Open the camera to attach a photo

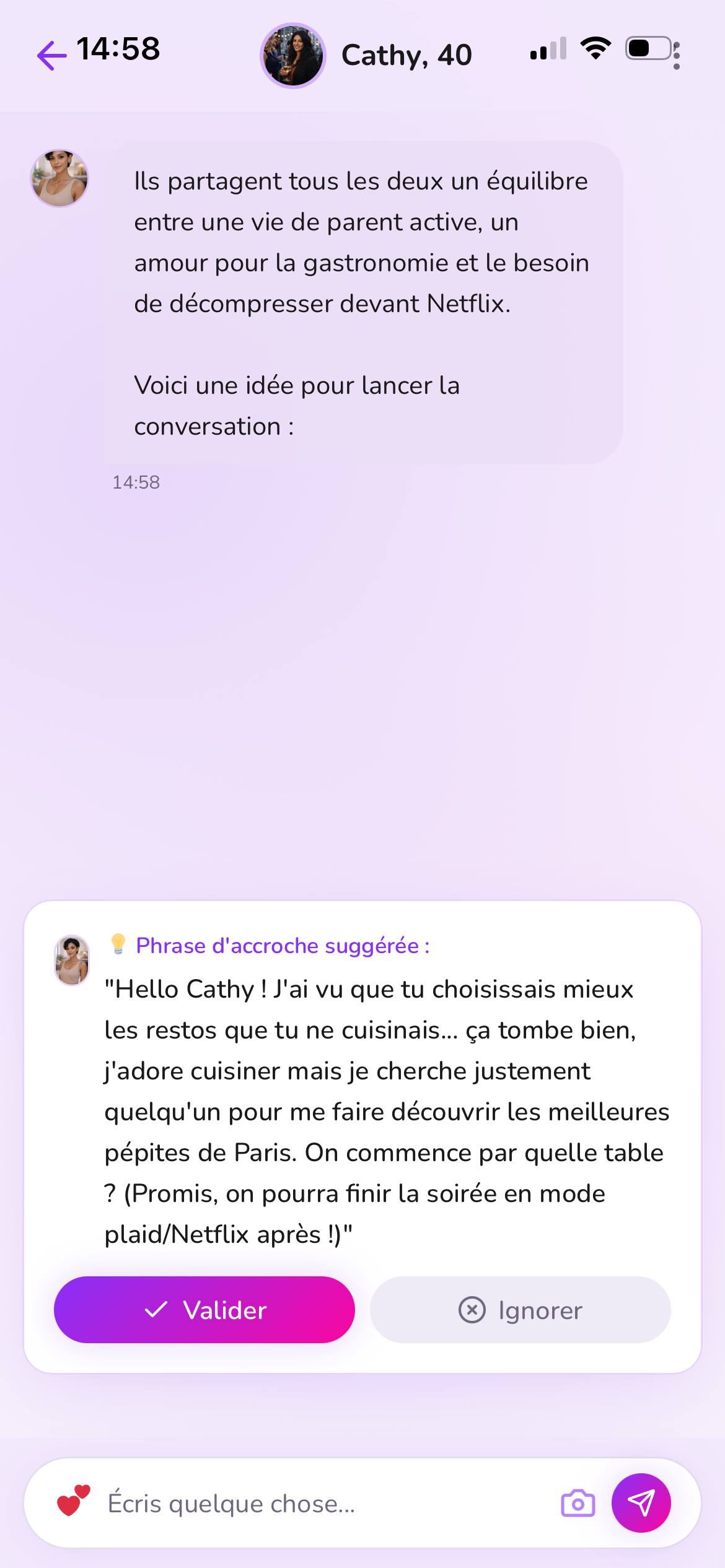coord(578,1503)
